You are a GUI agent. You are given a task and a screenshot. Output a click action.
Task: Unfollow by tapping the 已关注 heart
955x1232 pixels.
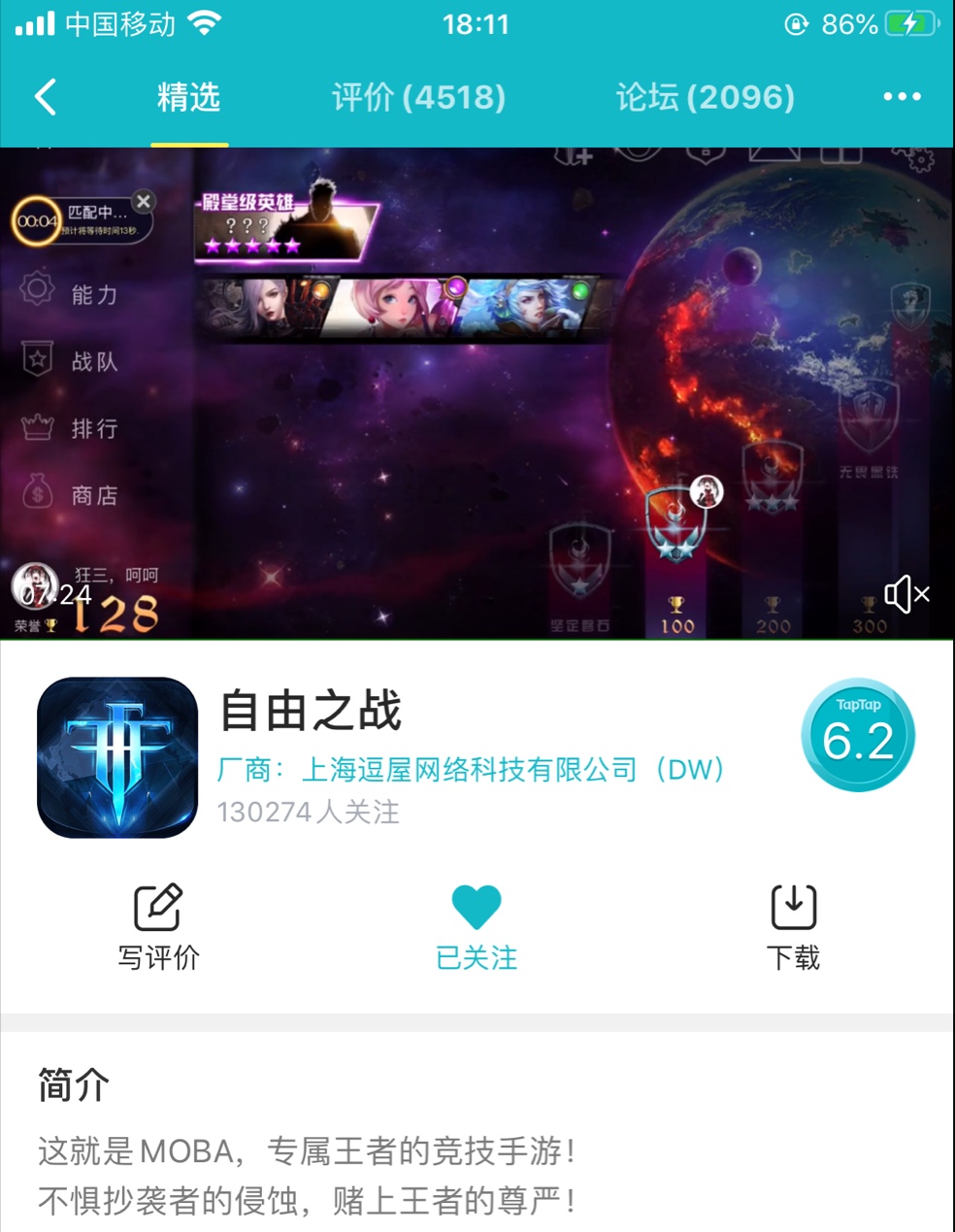(477, 904)
